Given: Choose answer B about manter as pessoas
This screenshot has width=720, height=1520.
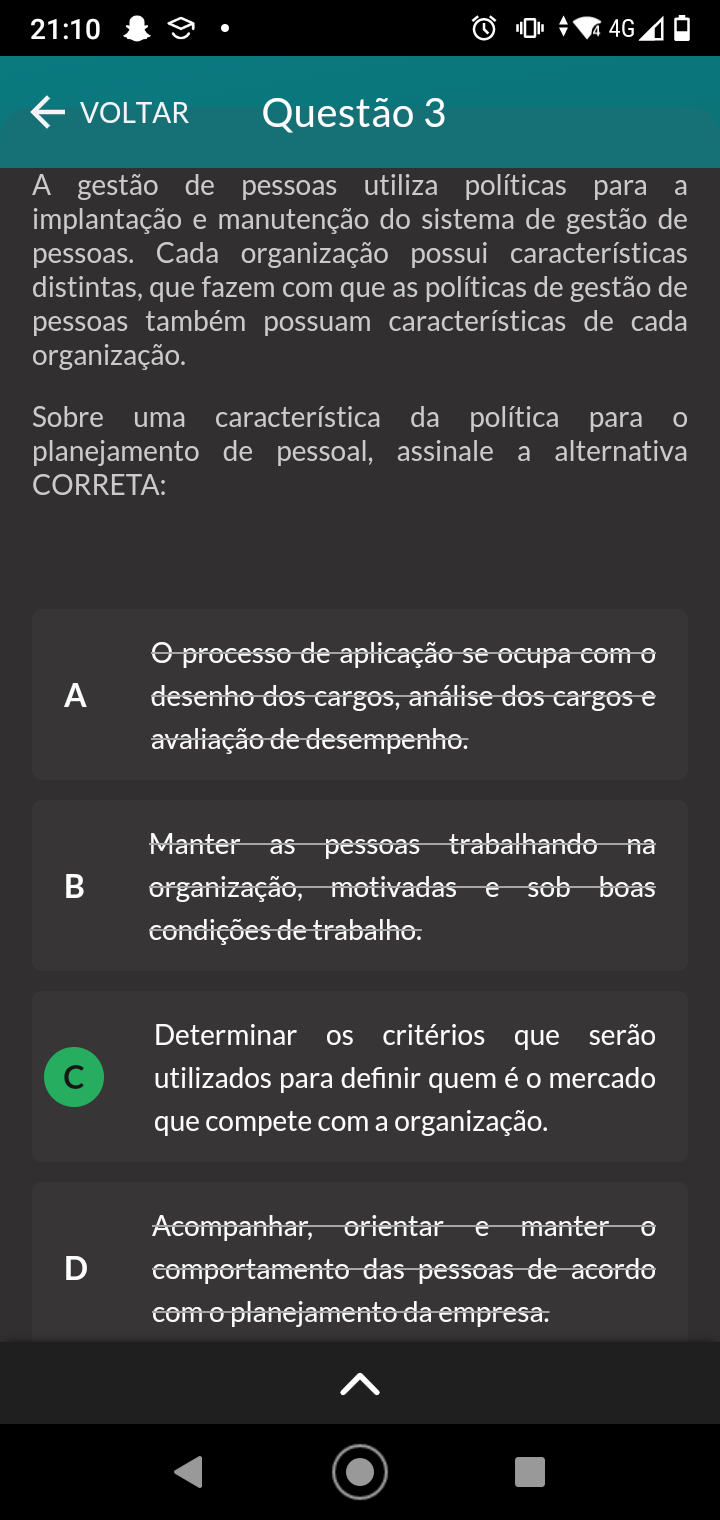Looking at the screenshot, I should click(360, 886).
